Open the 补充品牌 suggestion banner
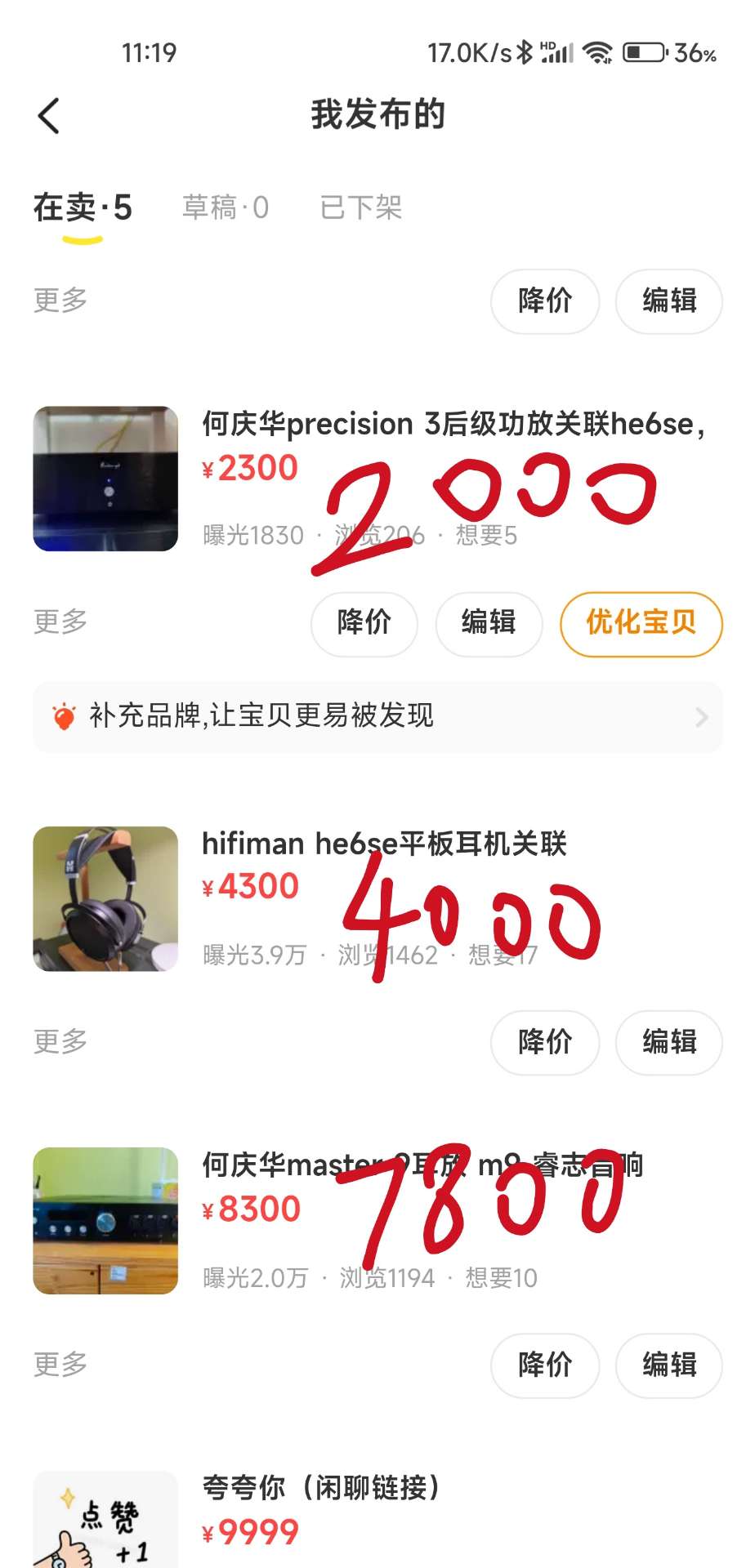The width and height of the screenshot is (755, 1568). [x=377, y=716]
